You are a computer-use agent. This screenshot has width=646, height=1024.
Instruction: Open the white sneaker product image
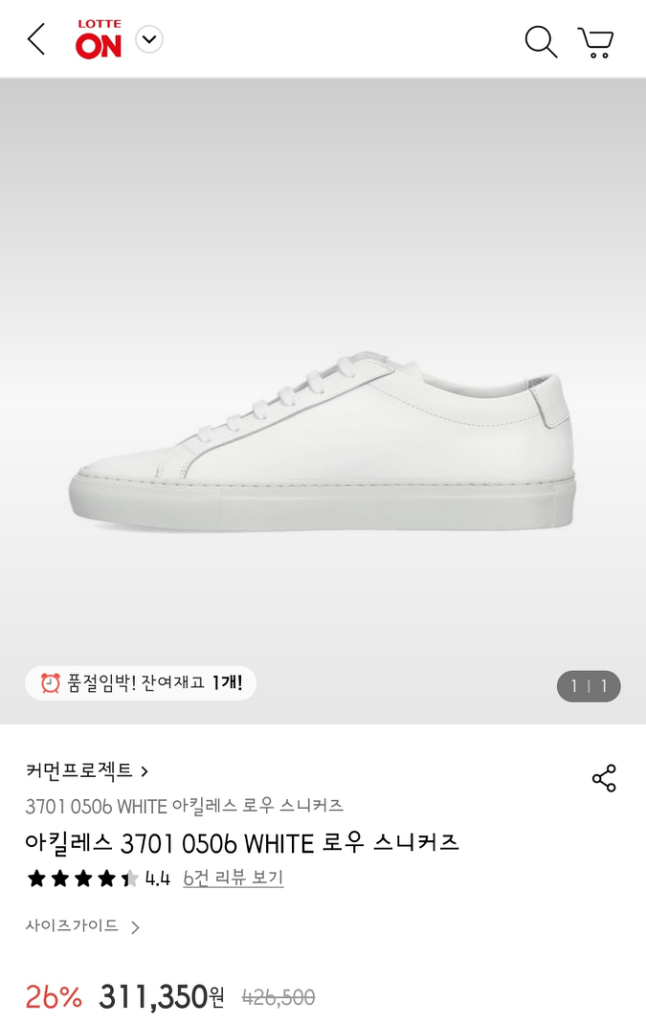click(322, 445)
